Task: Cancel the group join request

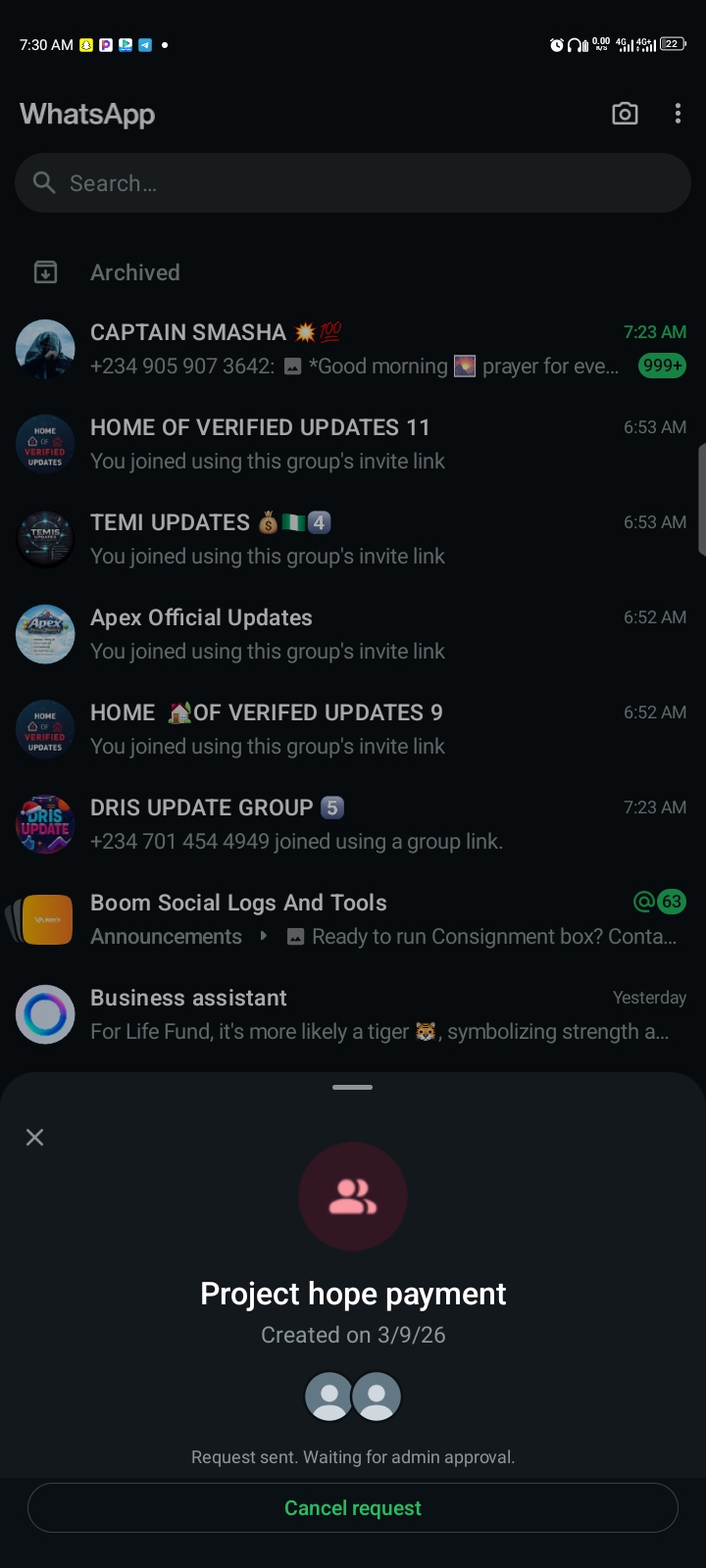Action: (x=353, y=1507)
